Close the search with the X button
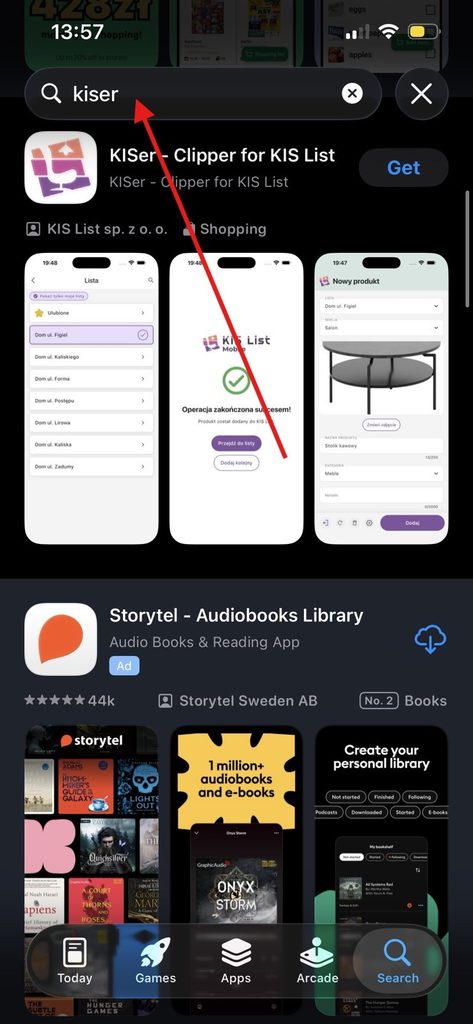The width and height of the screenshot is (473, 1024). [x=421, y=94]
